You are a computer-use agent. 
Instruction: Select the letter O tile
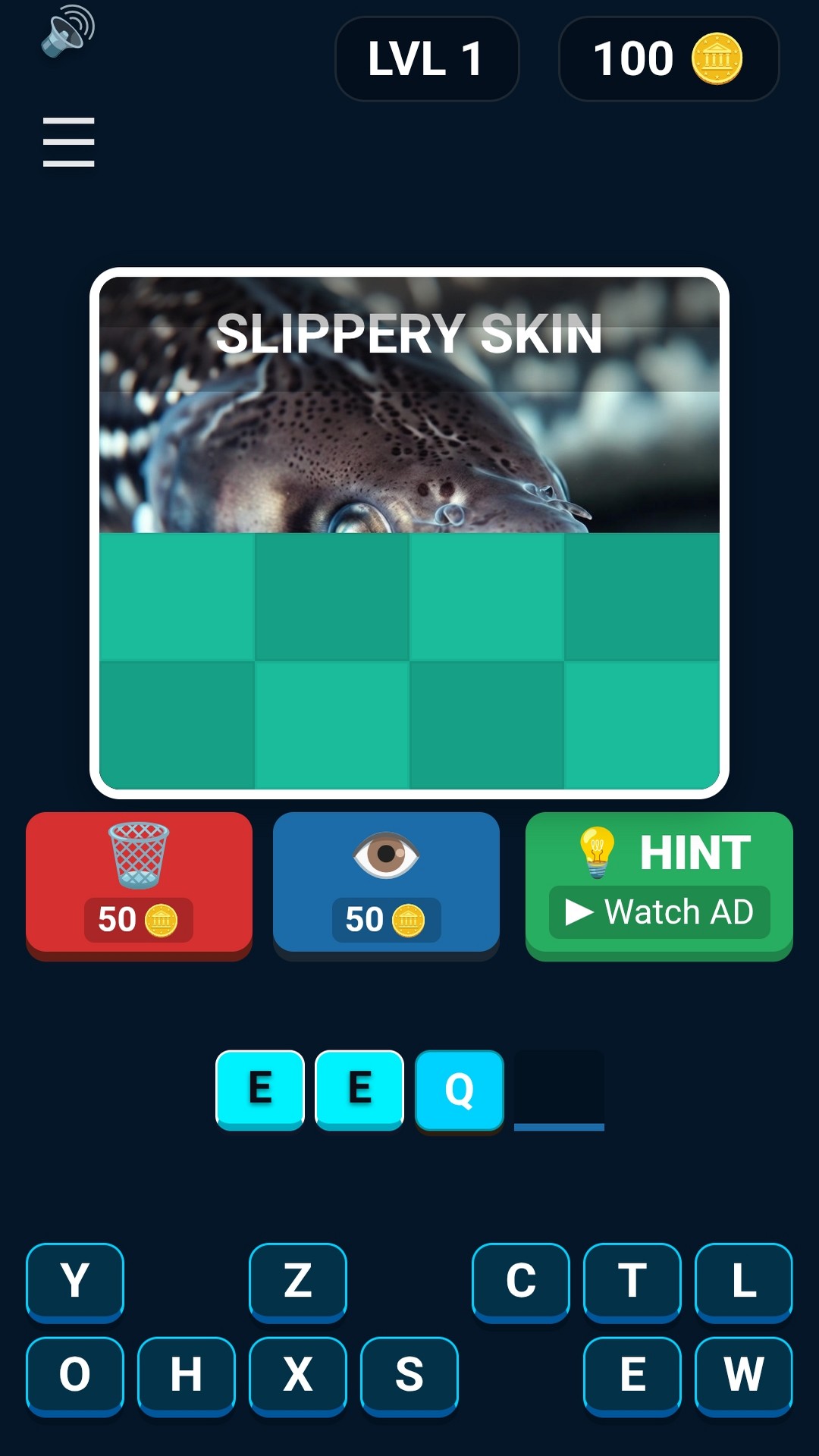coord(74,1375)
